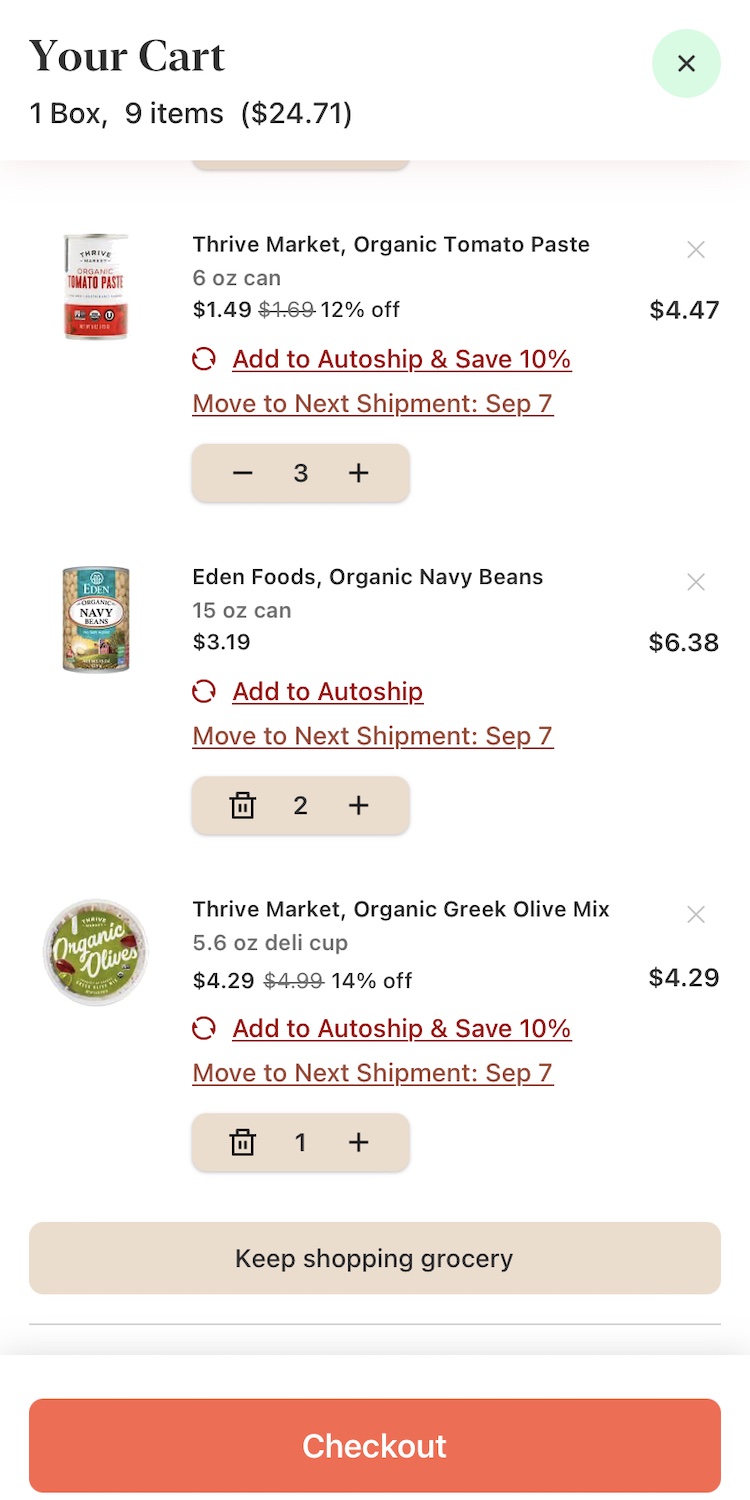The width and height of the screenshot is (750, 1500).
Task: Click Keep shopping grocery
Action: tap(374, 1258)
